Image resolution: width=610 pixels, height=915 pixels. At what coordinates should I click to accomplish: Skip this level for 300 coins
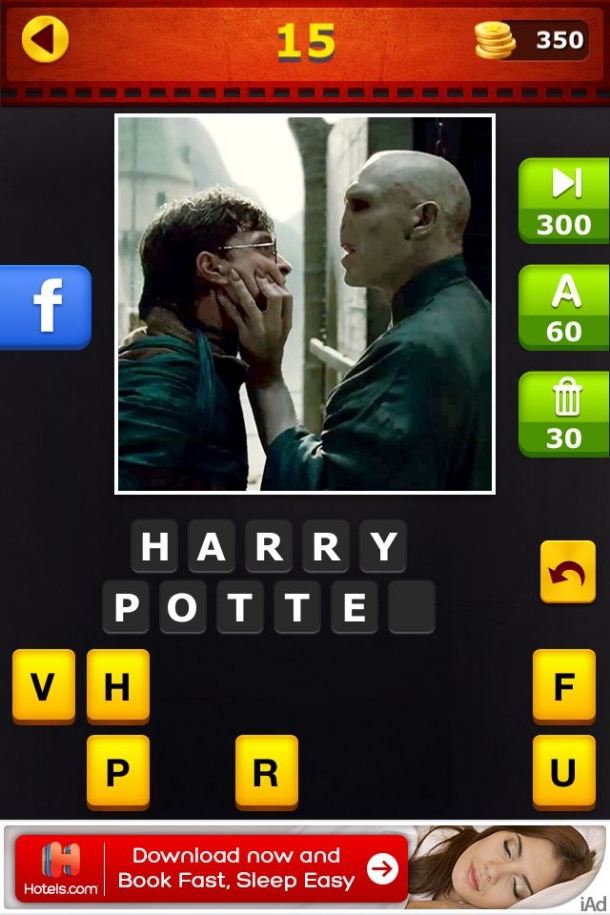tap(564, 200)
